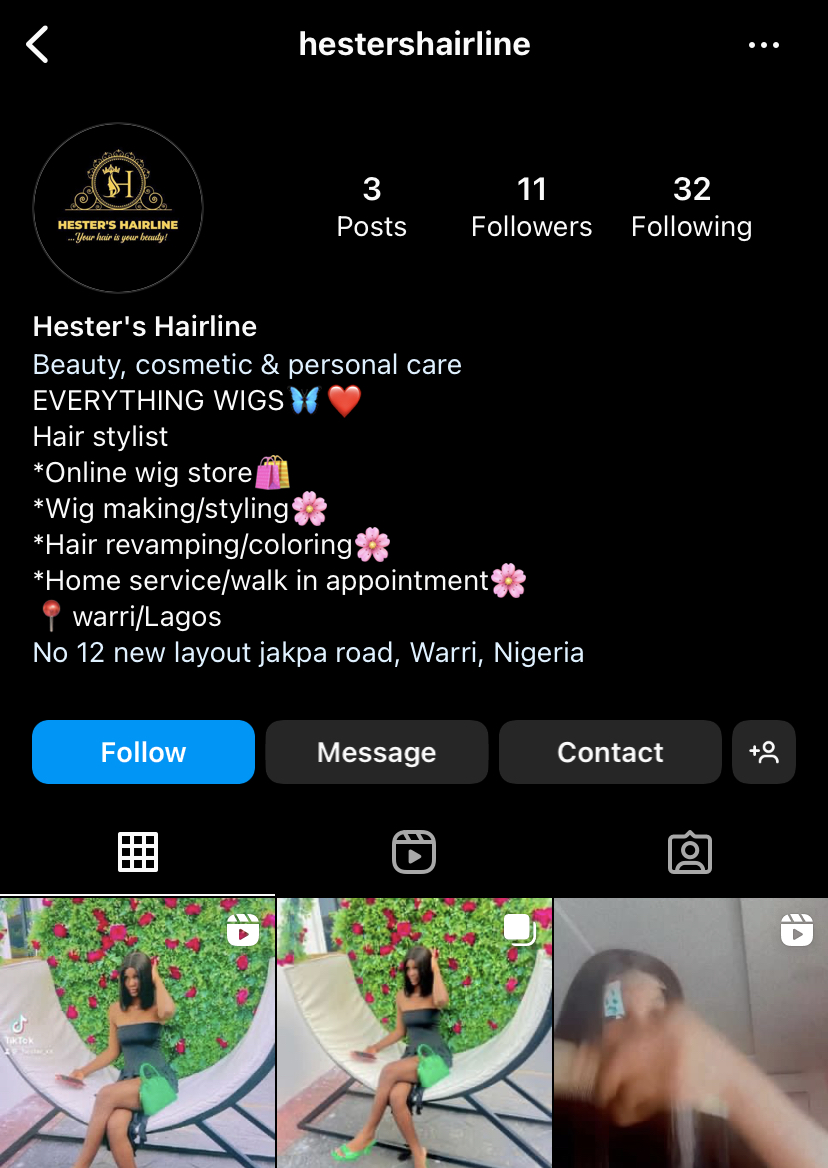Open the three-dot overflow menu

[764, 45]
